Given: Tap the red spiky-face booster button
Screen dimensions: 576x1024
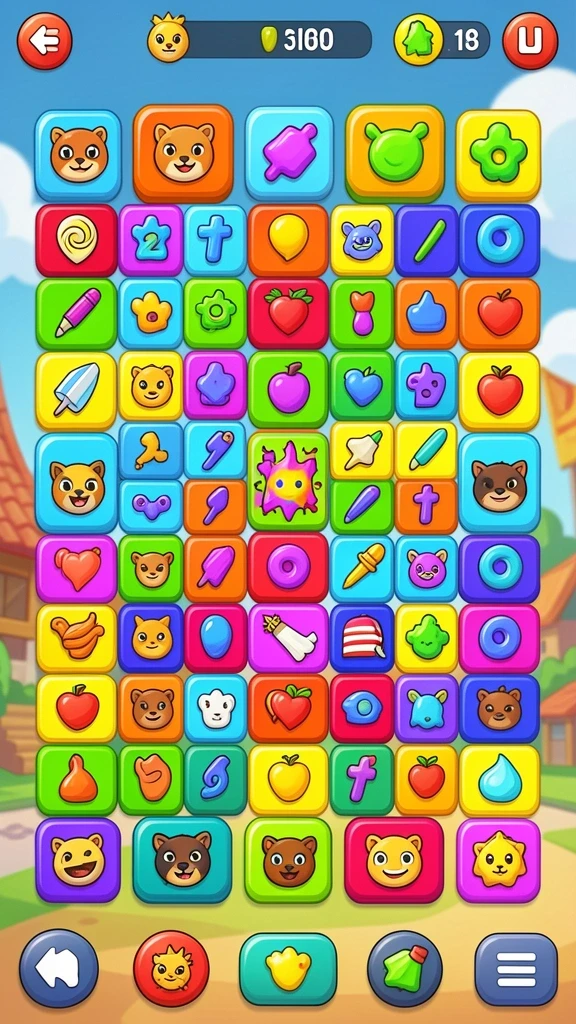Looking at the screenshot, I should 171,968.
